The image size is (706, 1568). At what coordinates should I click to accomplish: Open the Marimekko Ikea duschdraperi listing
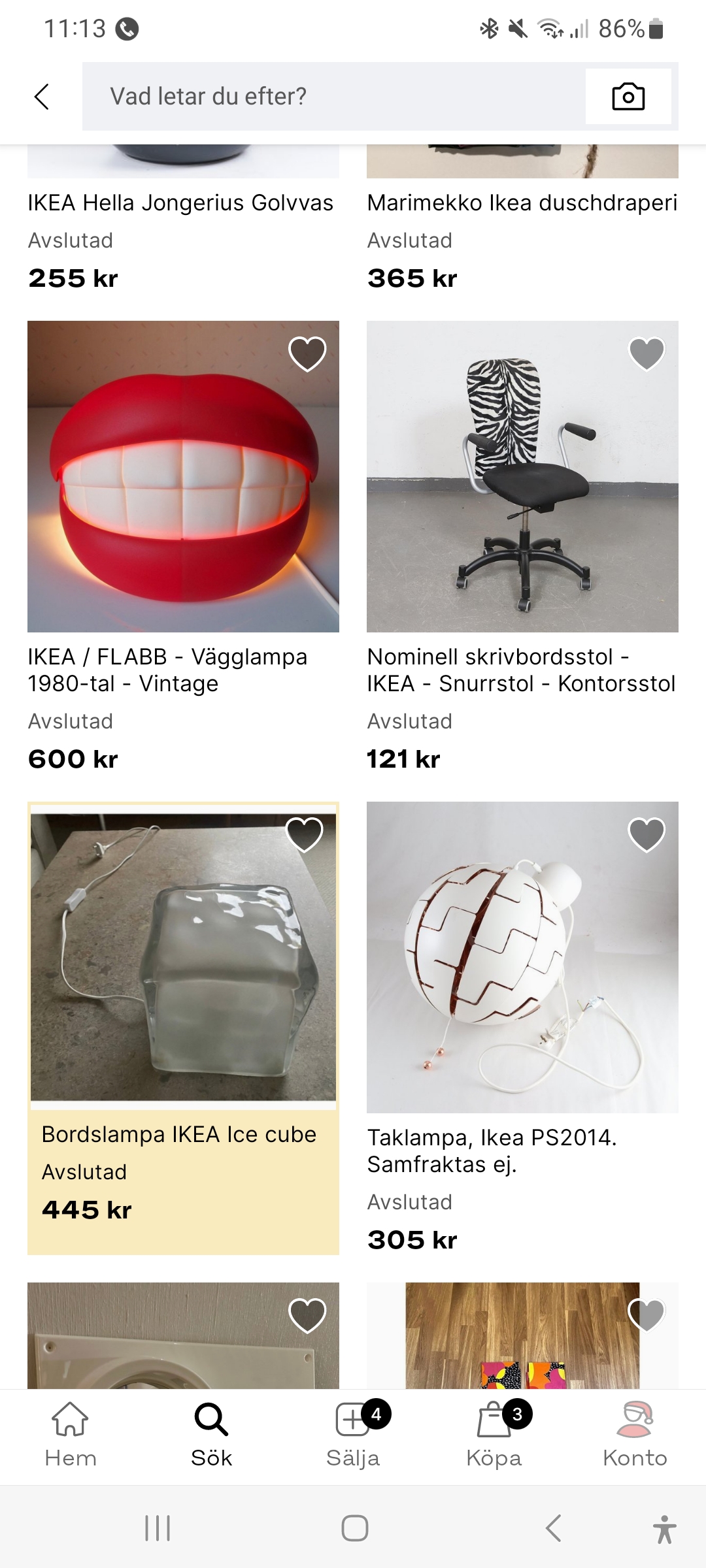pos(522,203)
